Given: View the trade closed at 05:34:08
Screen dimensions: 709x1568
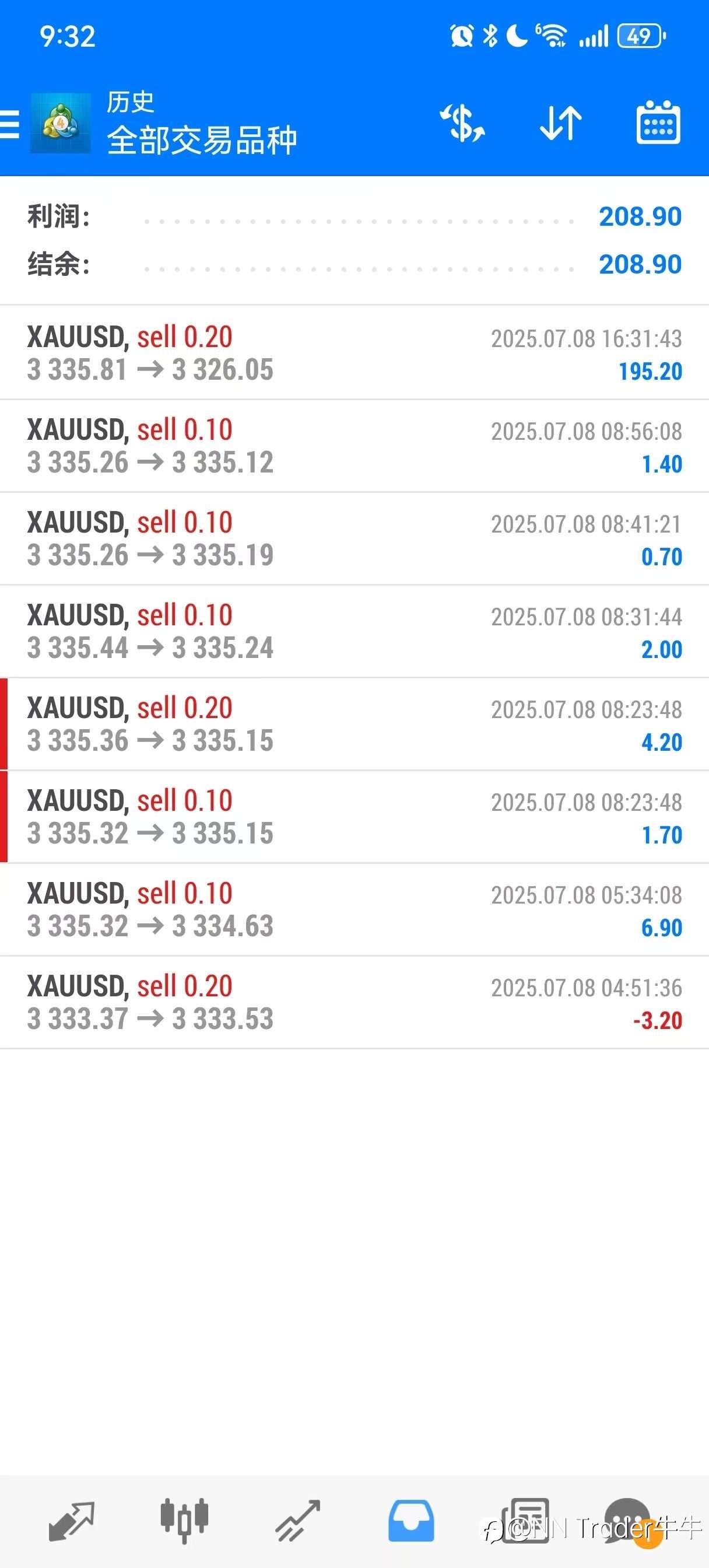Looking at the screenshot, I should point(354,910).
